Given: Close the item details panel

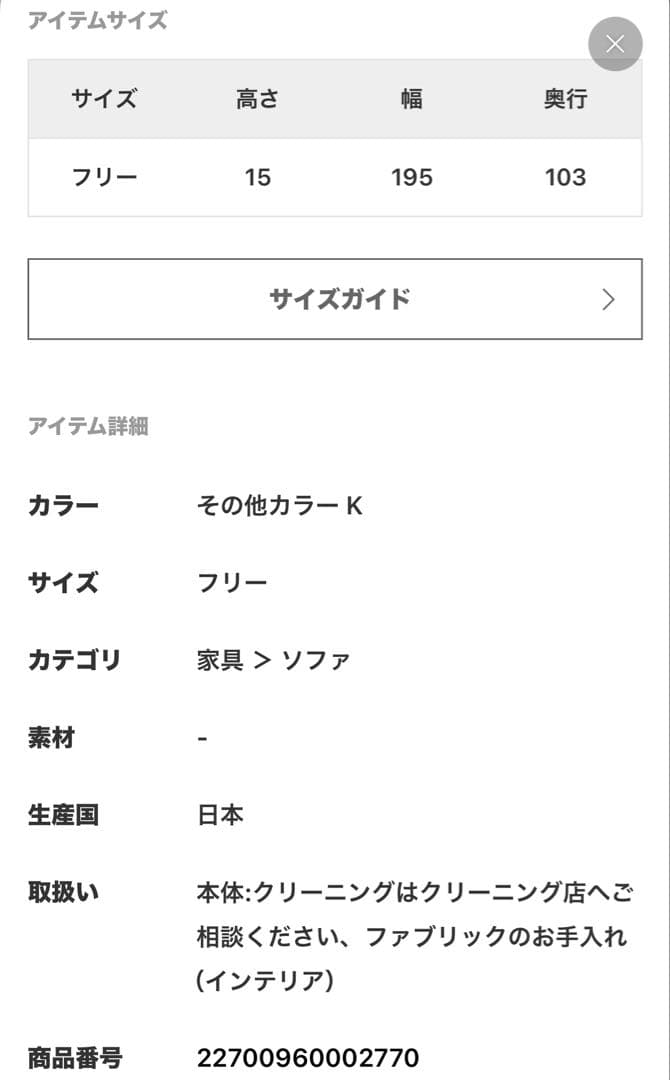Looking at the screenshot, I should 615,44.
